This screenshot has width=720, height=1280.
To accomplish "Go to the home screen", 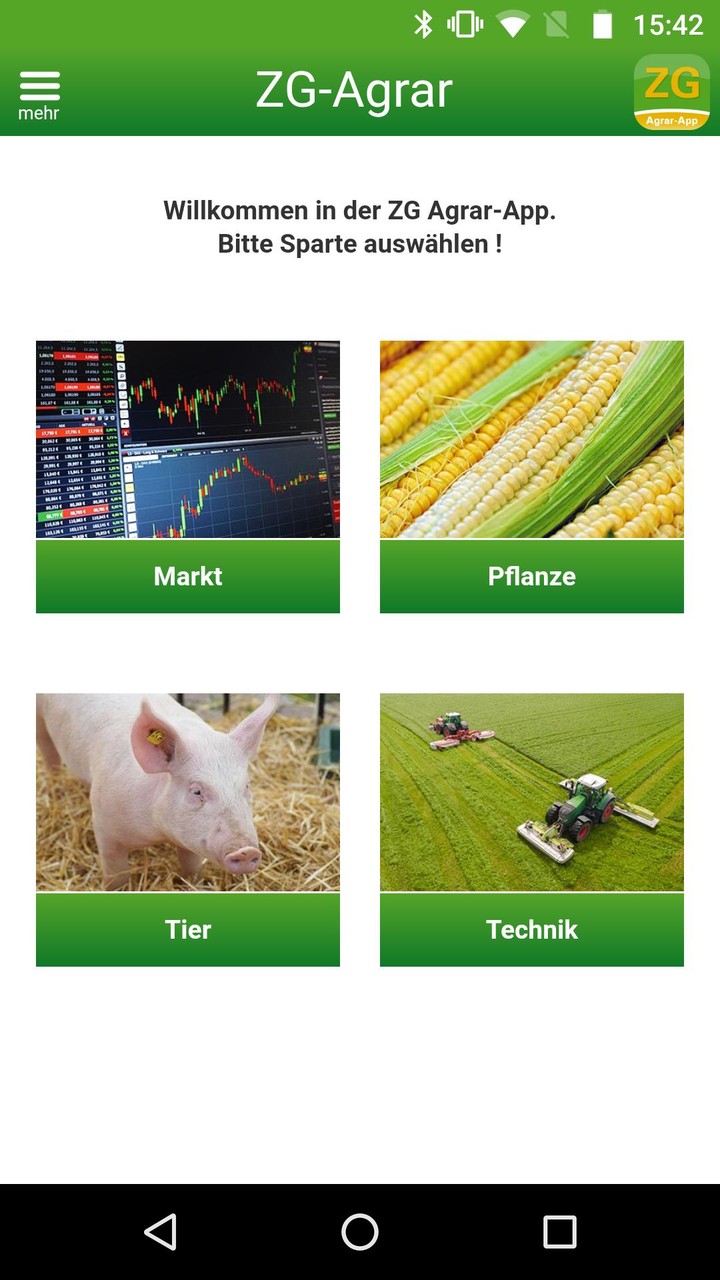I will point(360,1232).
